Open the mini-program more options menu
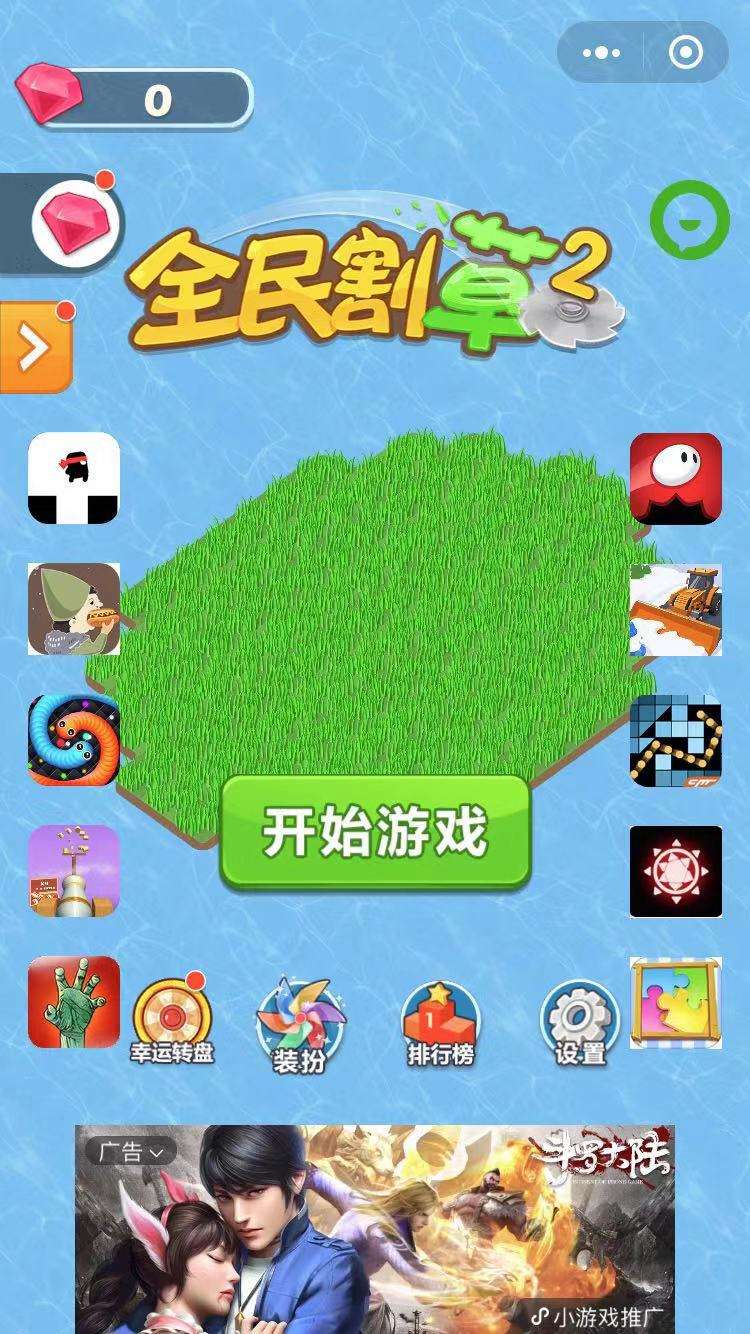 (x=600, y=52)
